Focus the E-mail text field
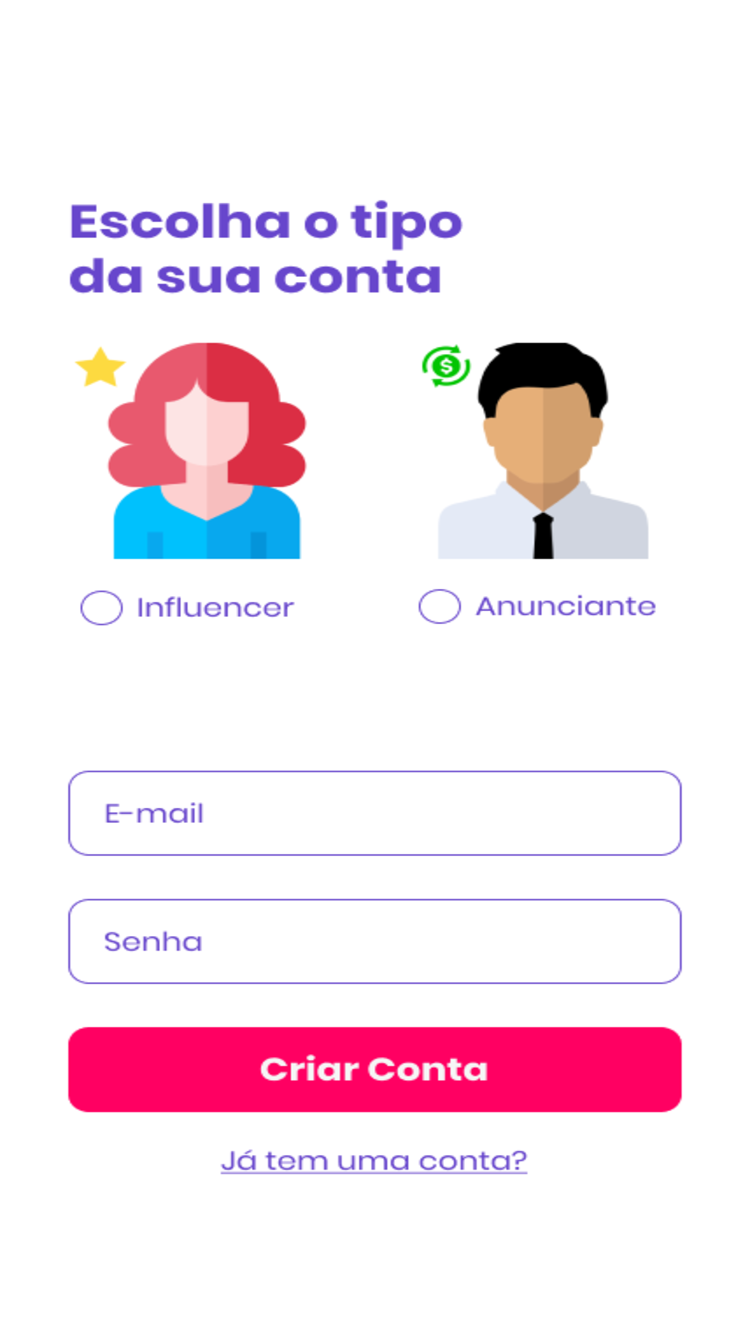The height and width of the screenshot is (1334, 750). (x=374, y=813)
